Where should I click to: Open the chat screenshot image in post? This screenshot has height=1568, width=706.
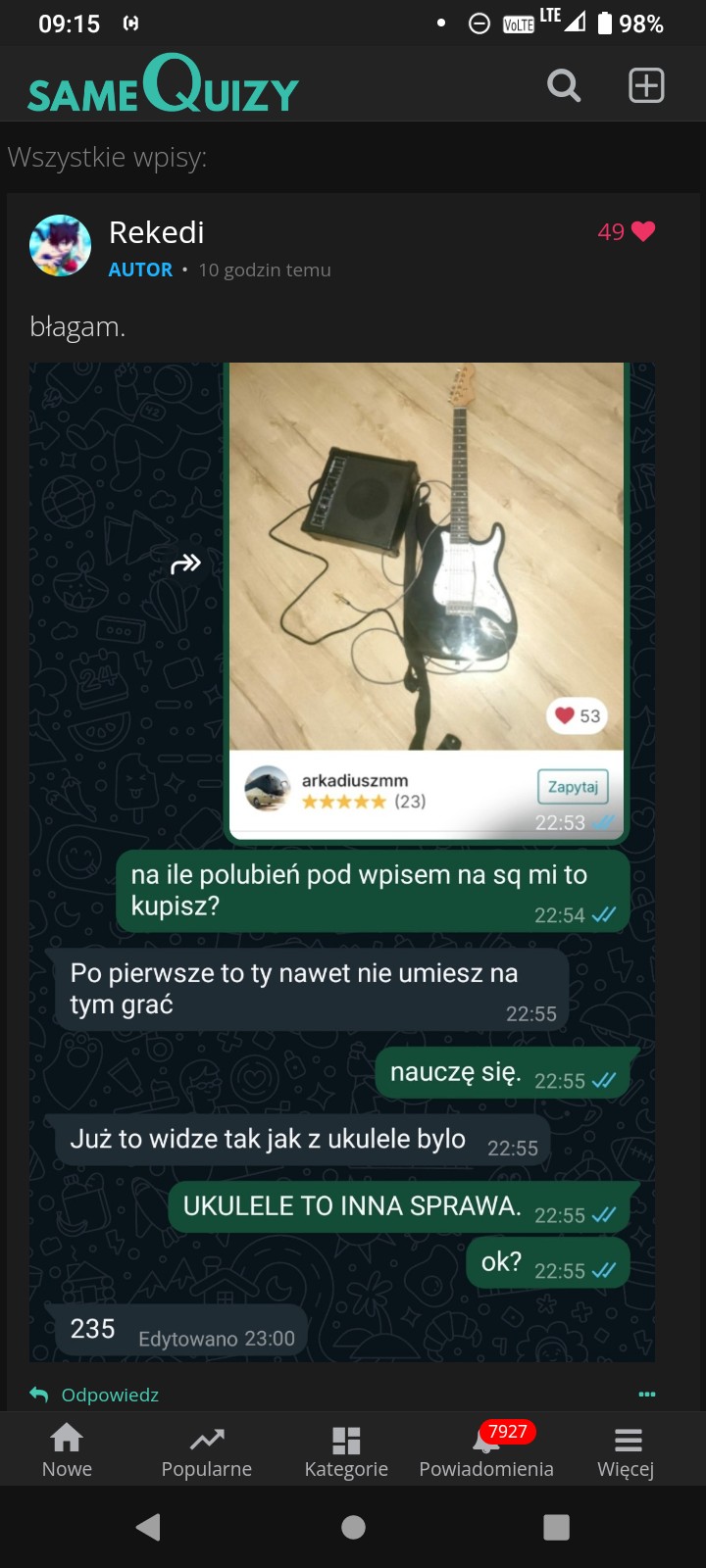click(341, 862)
